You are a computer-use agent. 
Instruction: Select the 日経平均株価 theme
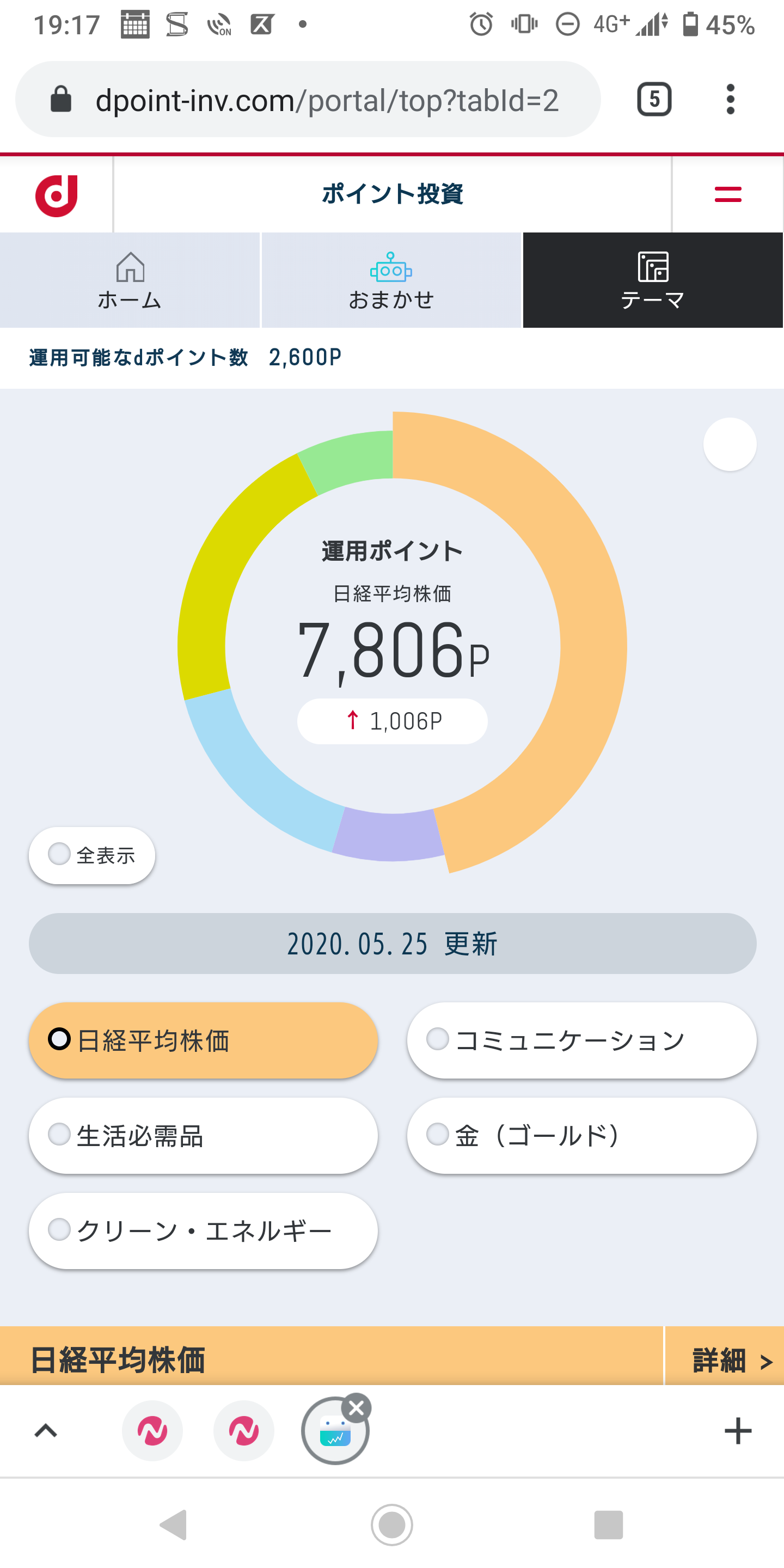click(x=203, y=1040)
